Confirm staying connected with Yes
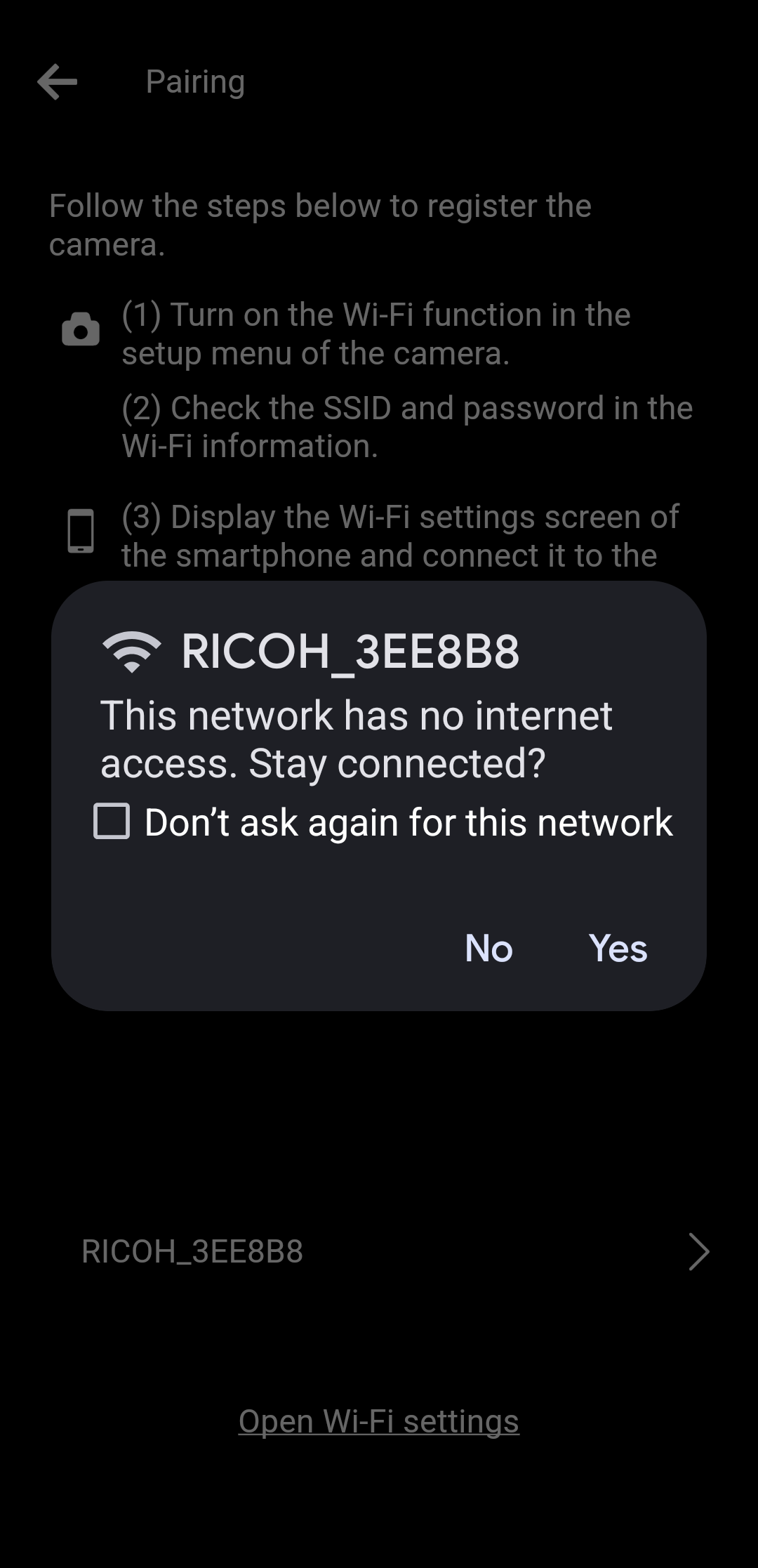Screen dimensions: 758x1568 pos(618,948)
